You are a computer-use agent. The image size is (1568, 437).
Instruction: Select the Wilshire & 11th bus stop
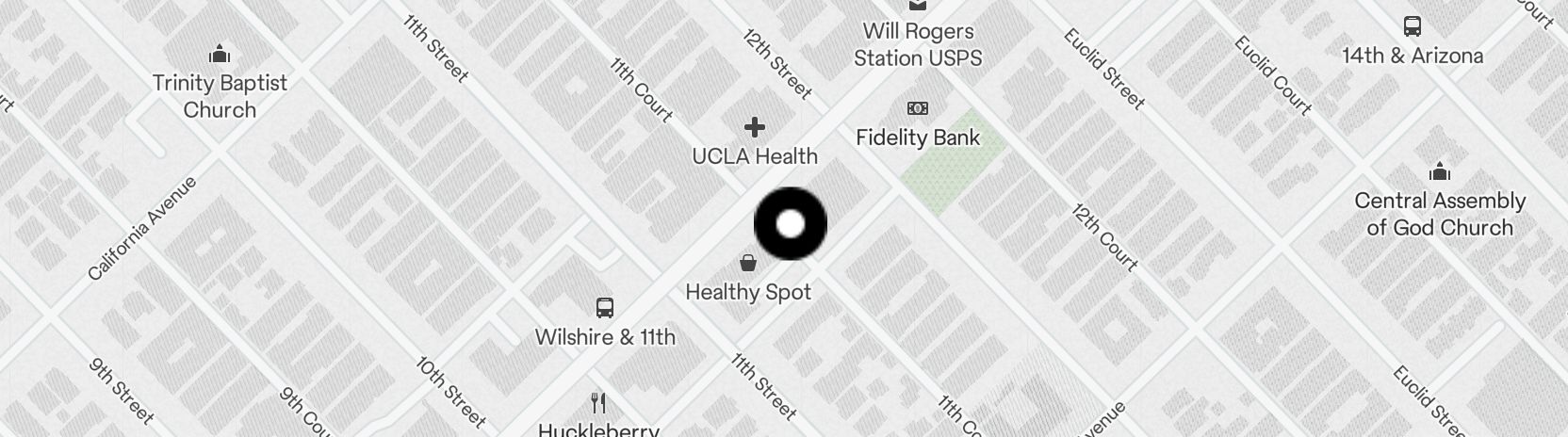point(605,308)
